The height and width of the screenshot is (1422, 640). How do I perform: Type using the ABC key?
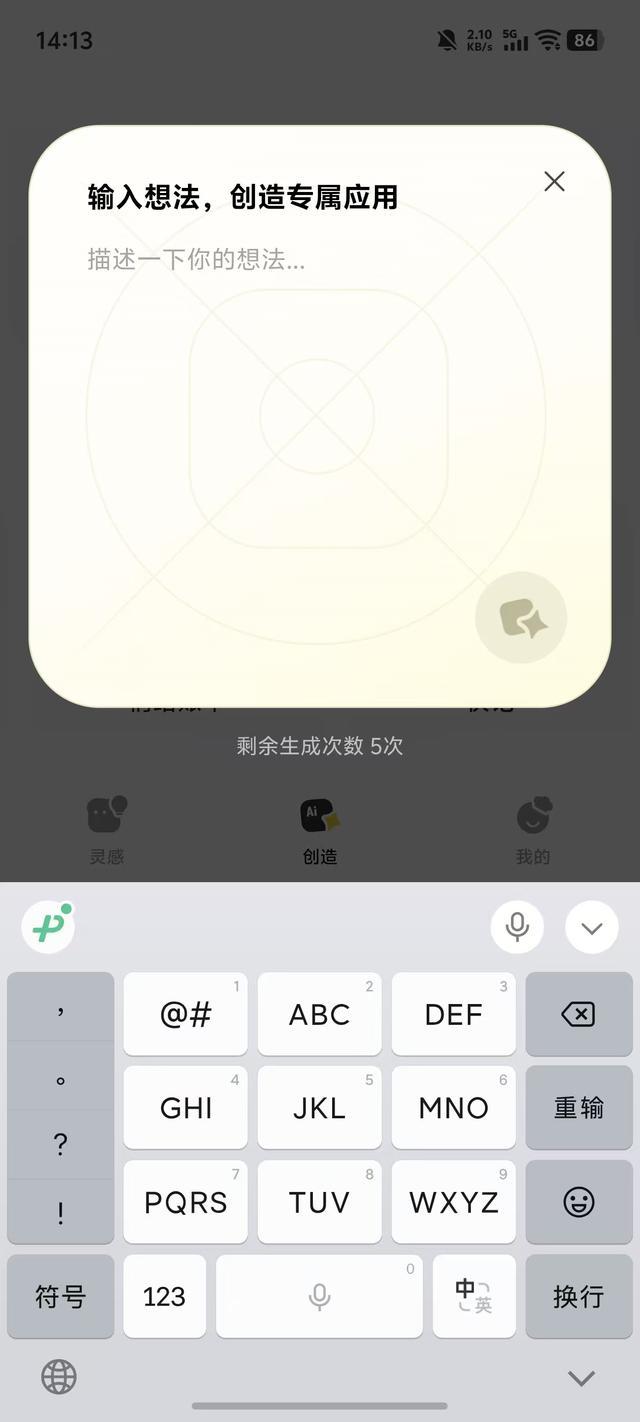coord(319,1014)
